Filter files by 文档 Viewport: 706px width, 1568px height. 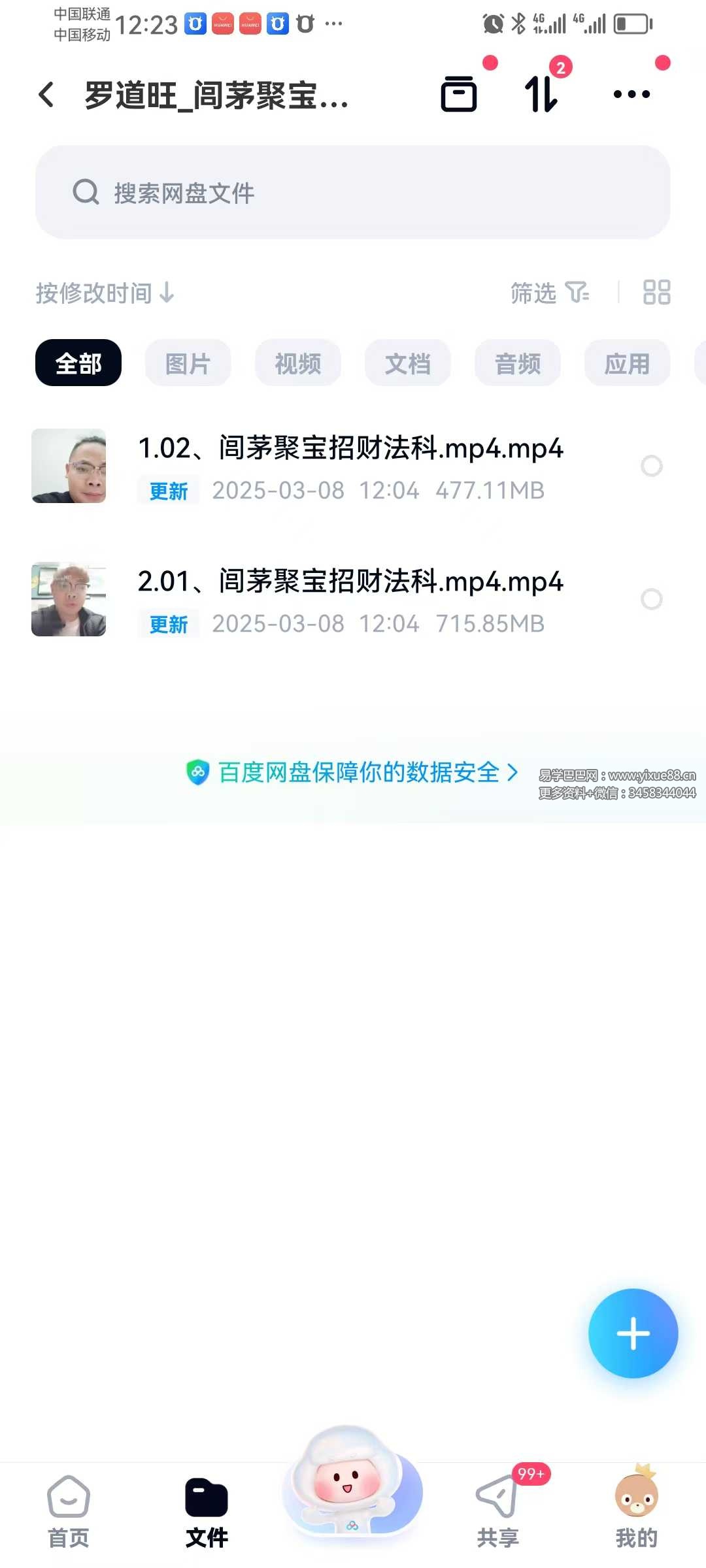coord(408,363)
